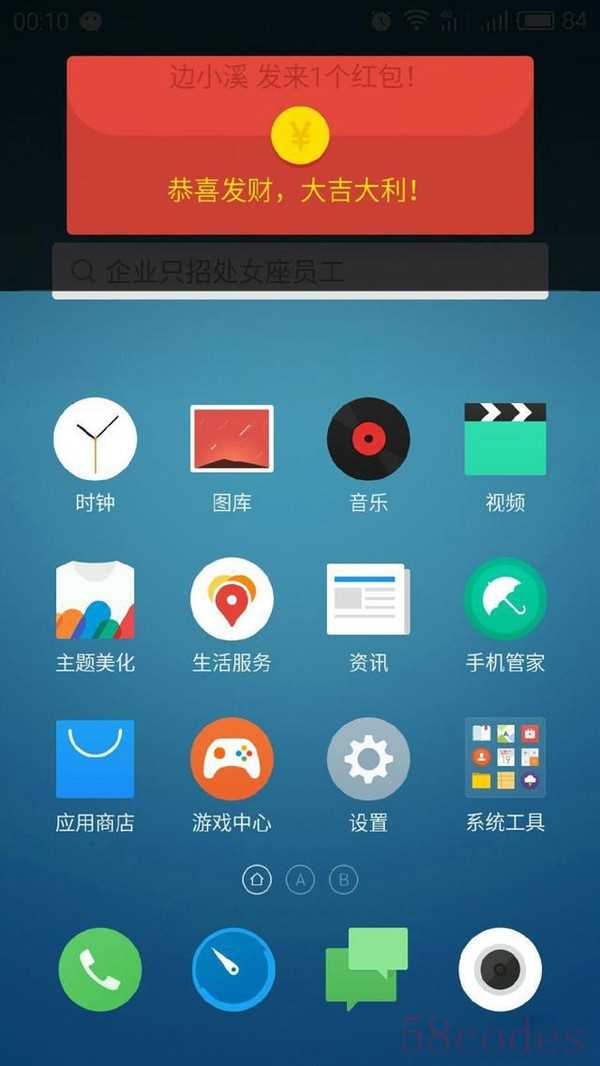Viewport: 600px width, 1066px height.
Task: Switch to page B indicator
Action: 343,880
